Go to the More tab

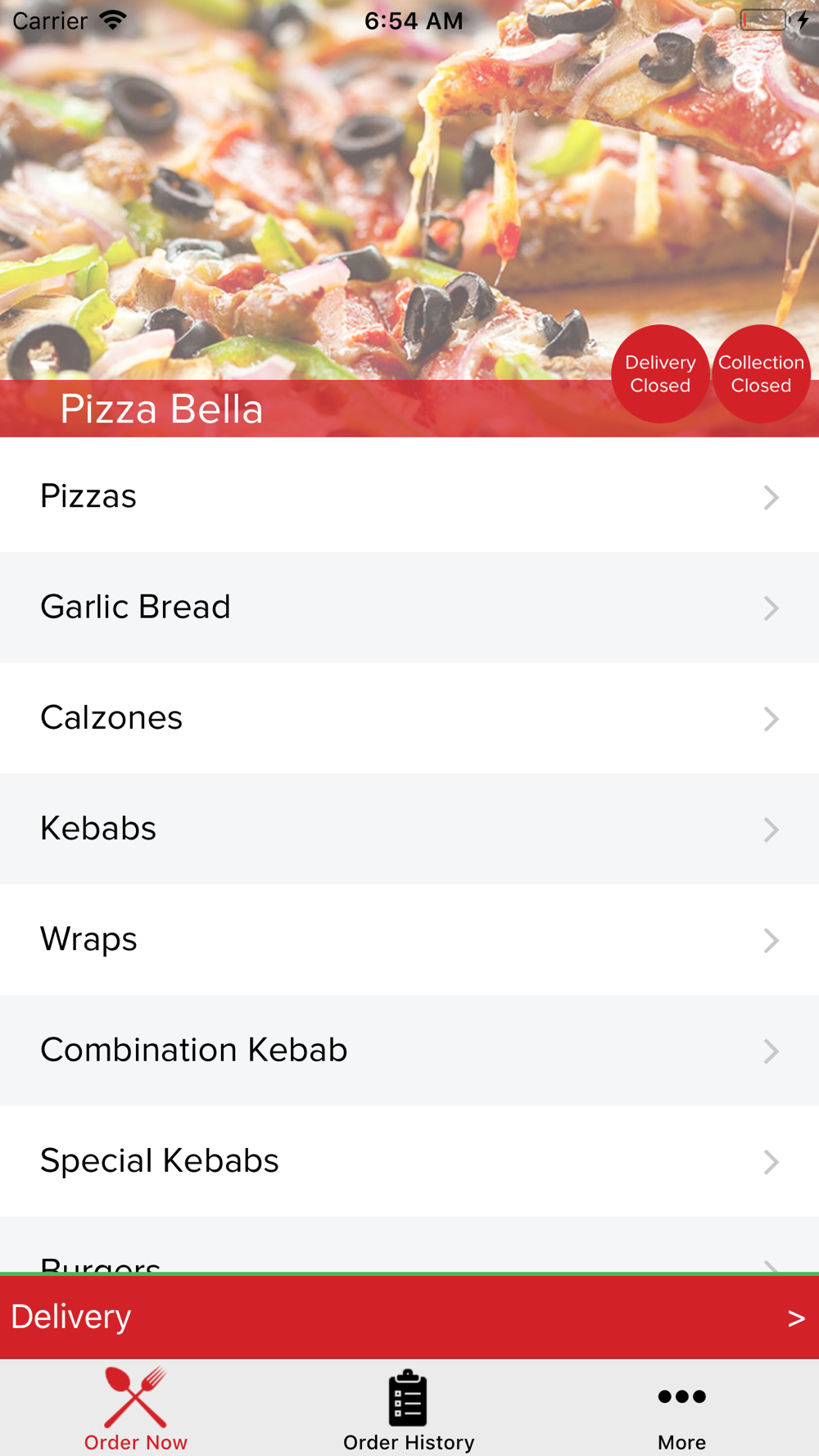681,1410
